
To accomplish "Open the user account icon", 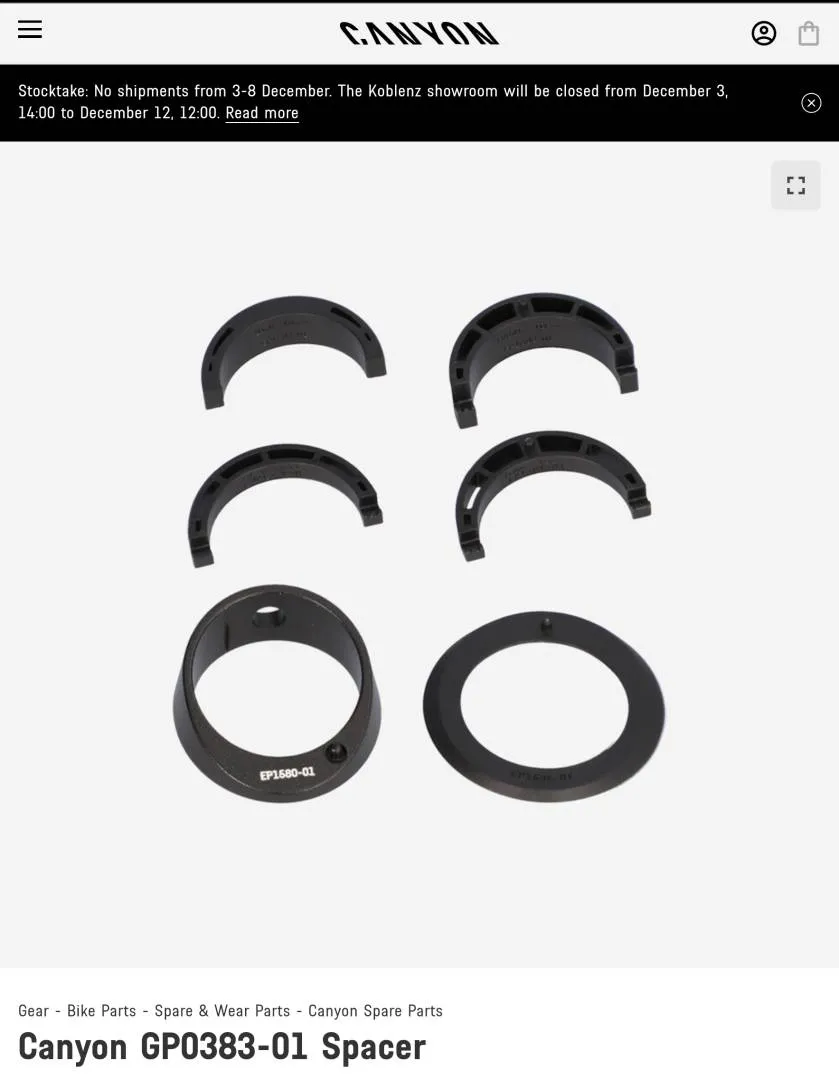I will (764, 34).
